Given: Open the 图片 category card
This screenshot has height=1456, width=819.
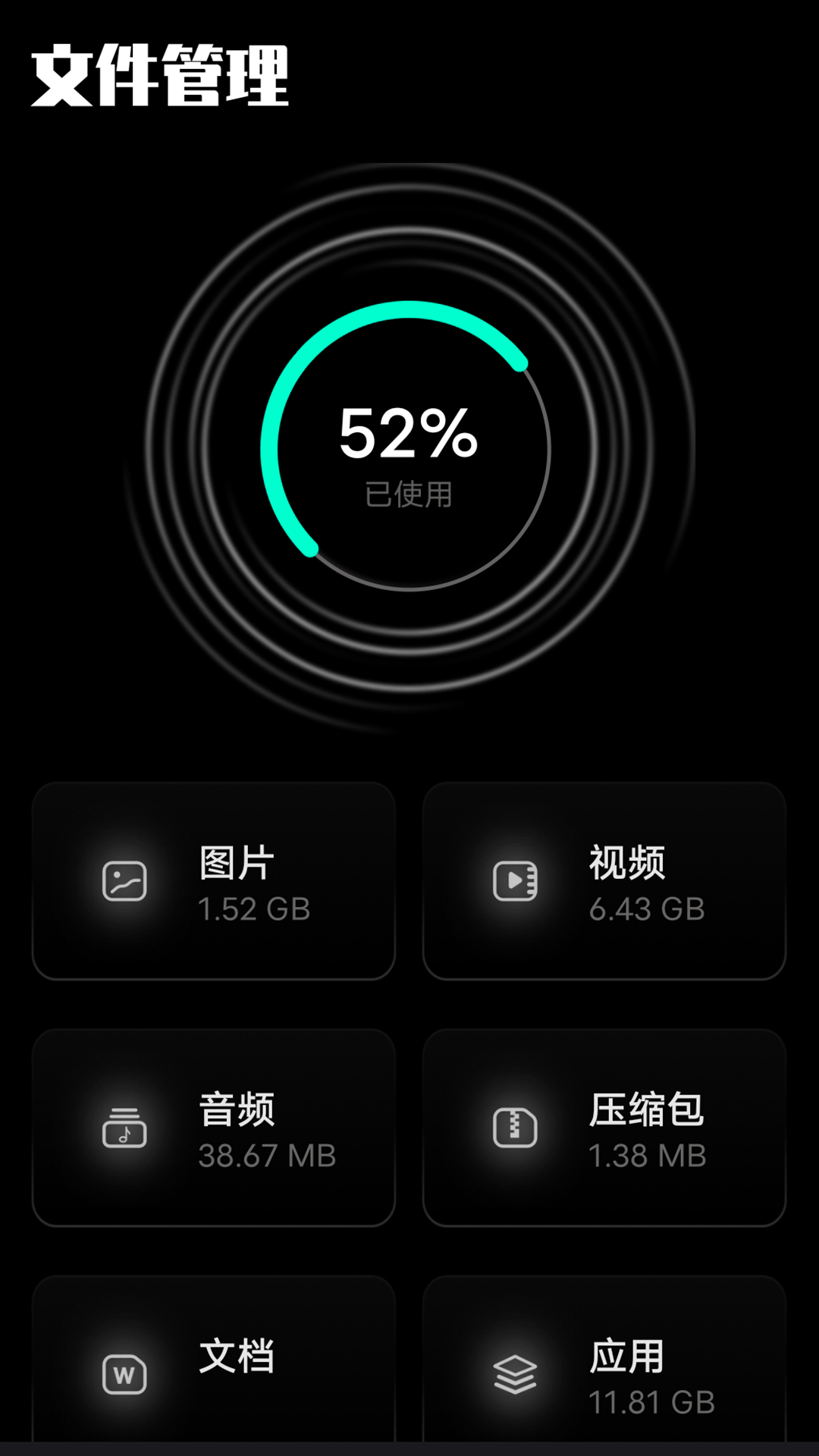Looking at the screenshot, I should pos(214,881).
